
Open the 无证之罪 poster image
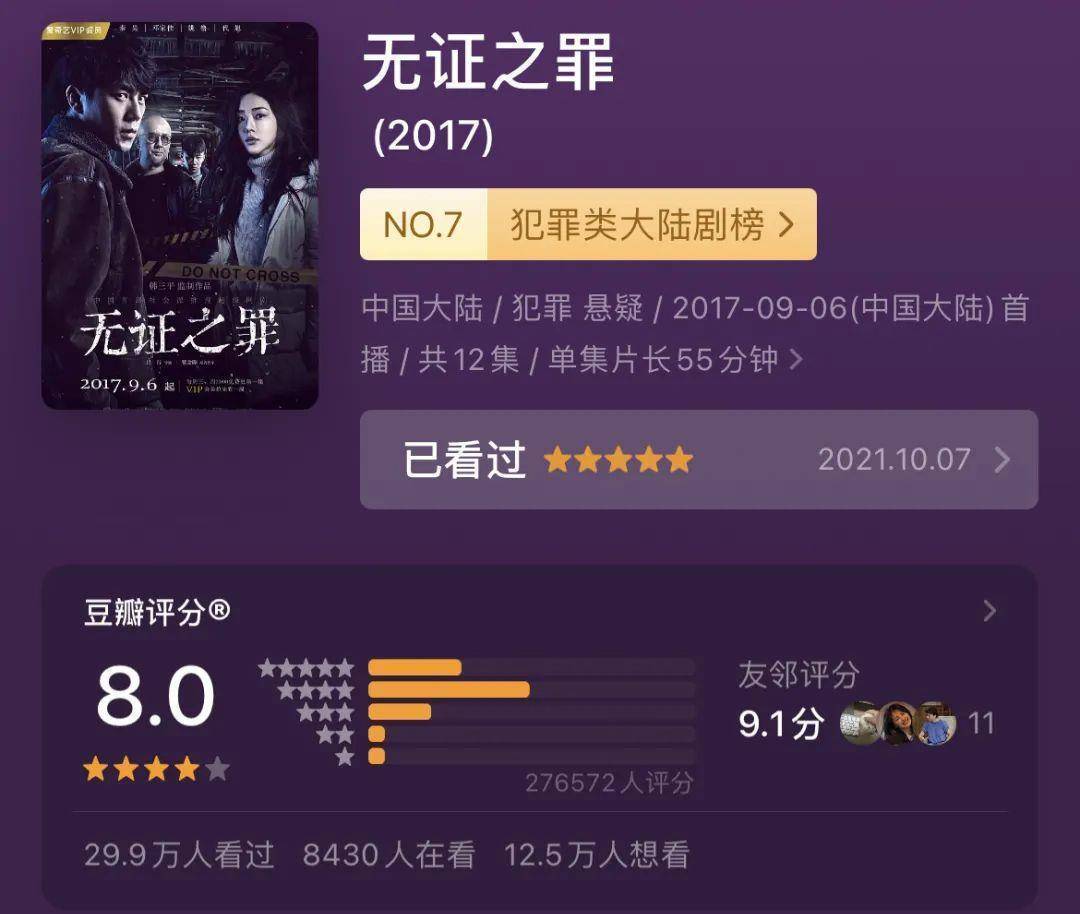click(180, 215)
